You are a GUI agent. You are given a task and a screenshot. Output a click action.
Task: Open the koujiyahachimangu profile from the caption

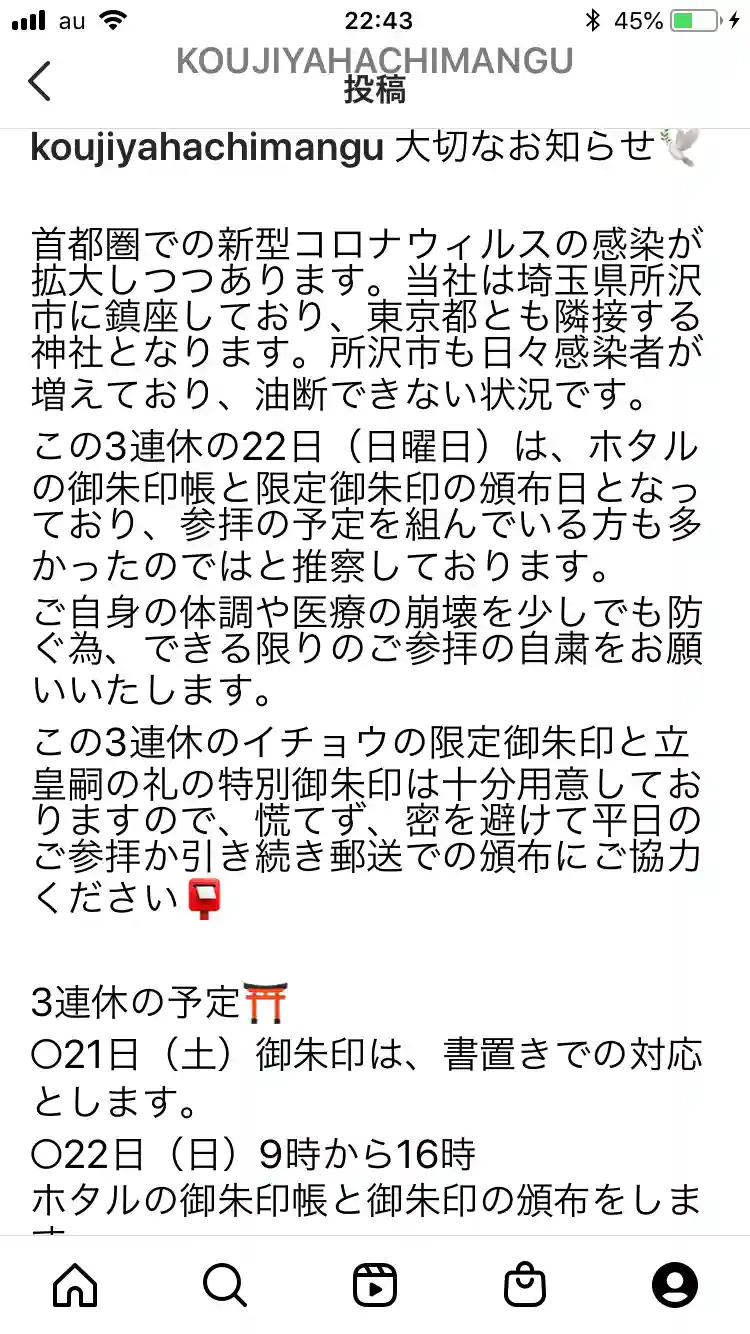click(x=207, y=148)
